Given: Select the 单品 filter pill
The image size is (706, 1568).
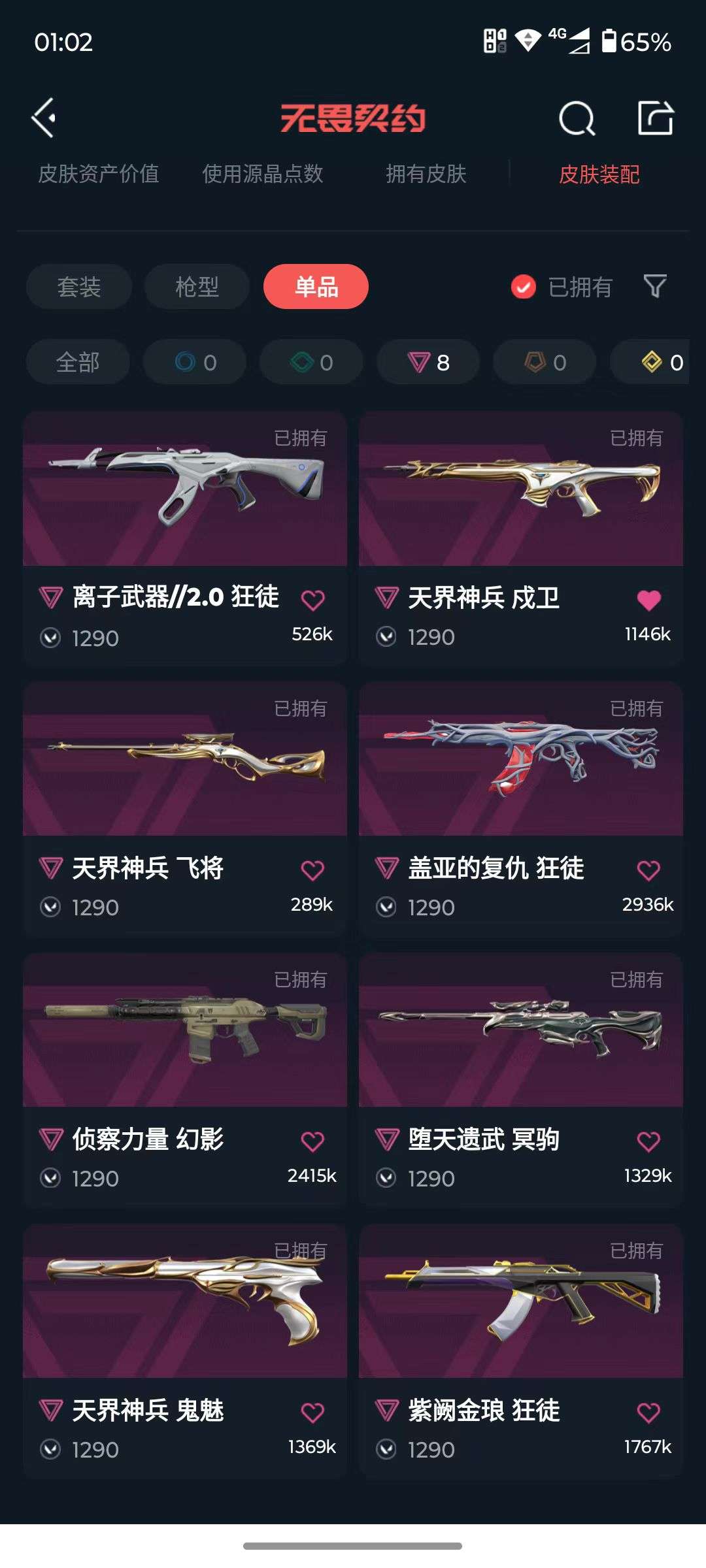Looking at the screenshot, I should (x=316, y=286).
